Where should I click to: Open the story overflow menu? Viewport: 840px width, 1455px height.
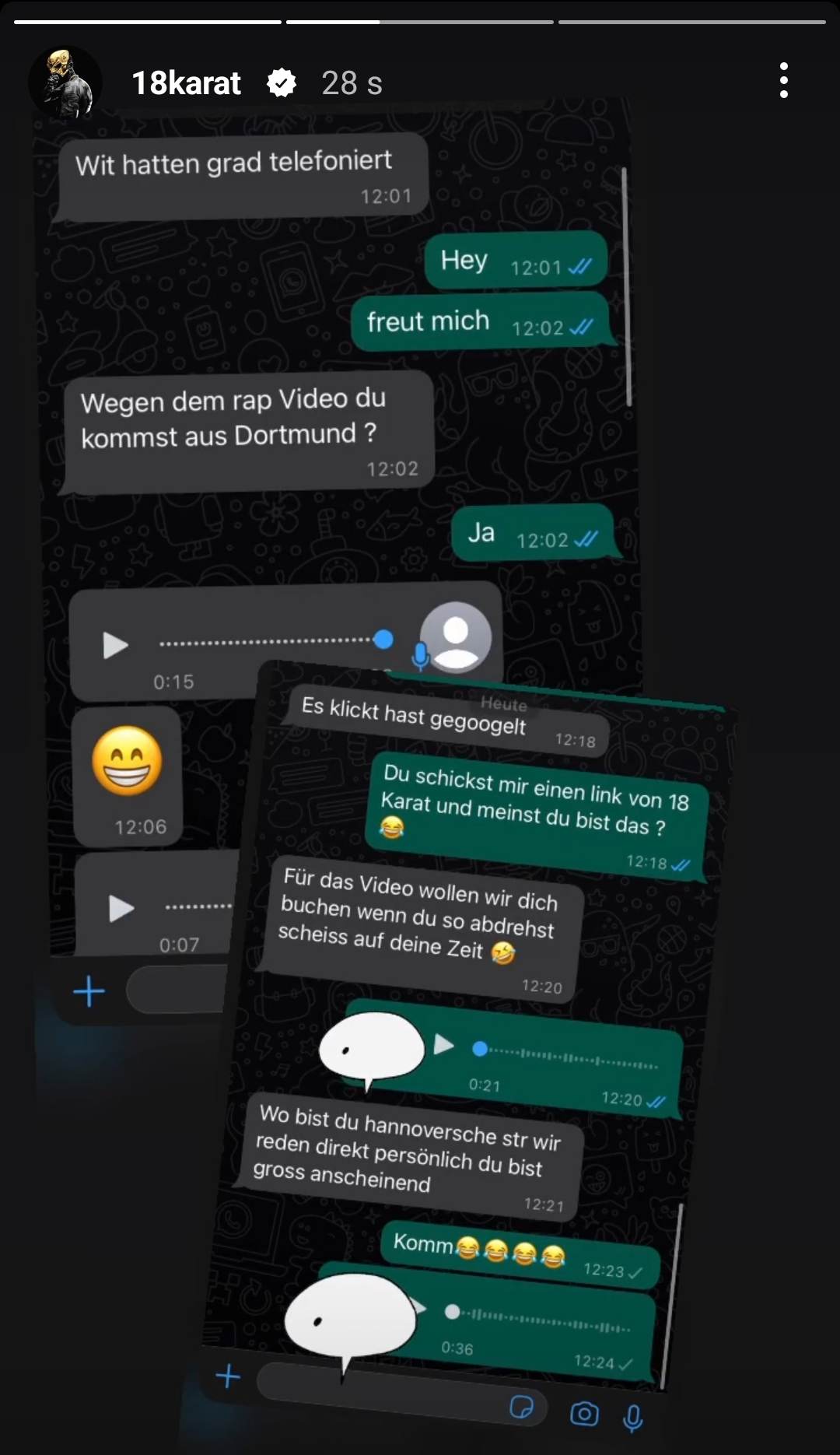[783, 81]
